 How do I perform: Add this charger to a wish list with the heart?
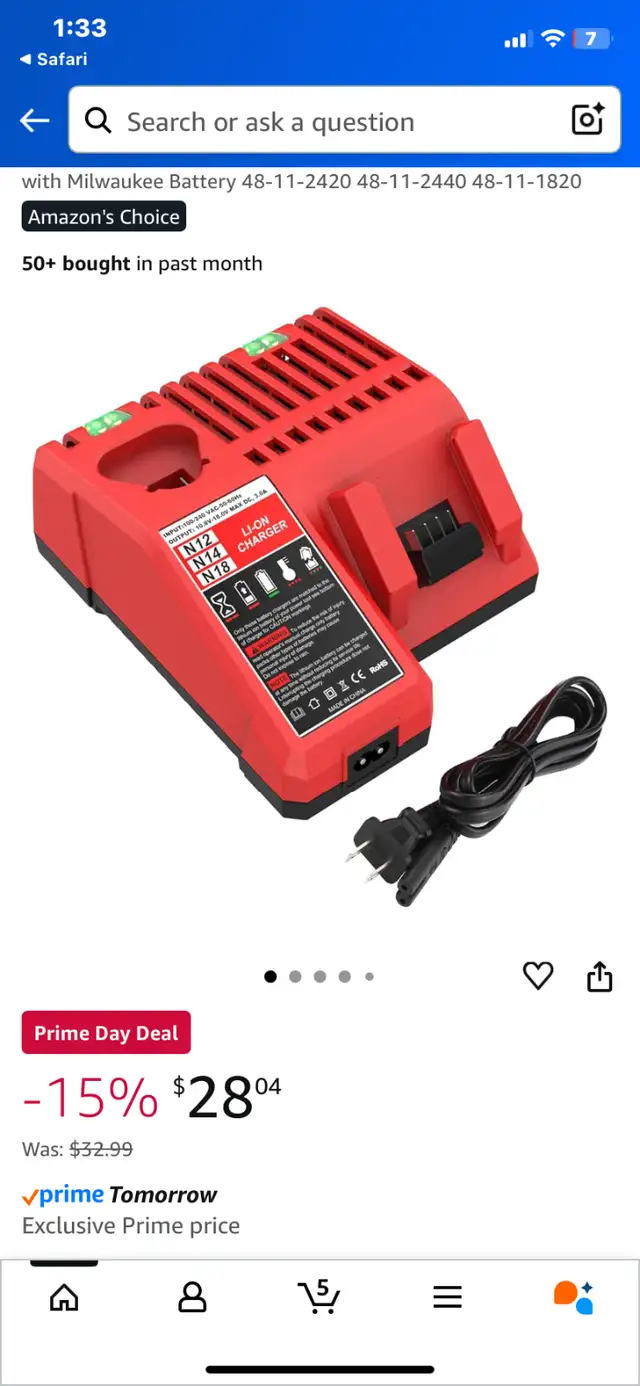coord(538,976)
